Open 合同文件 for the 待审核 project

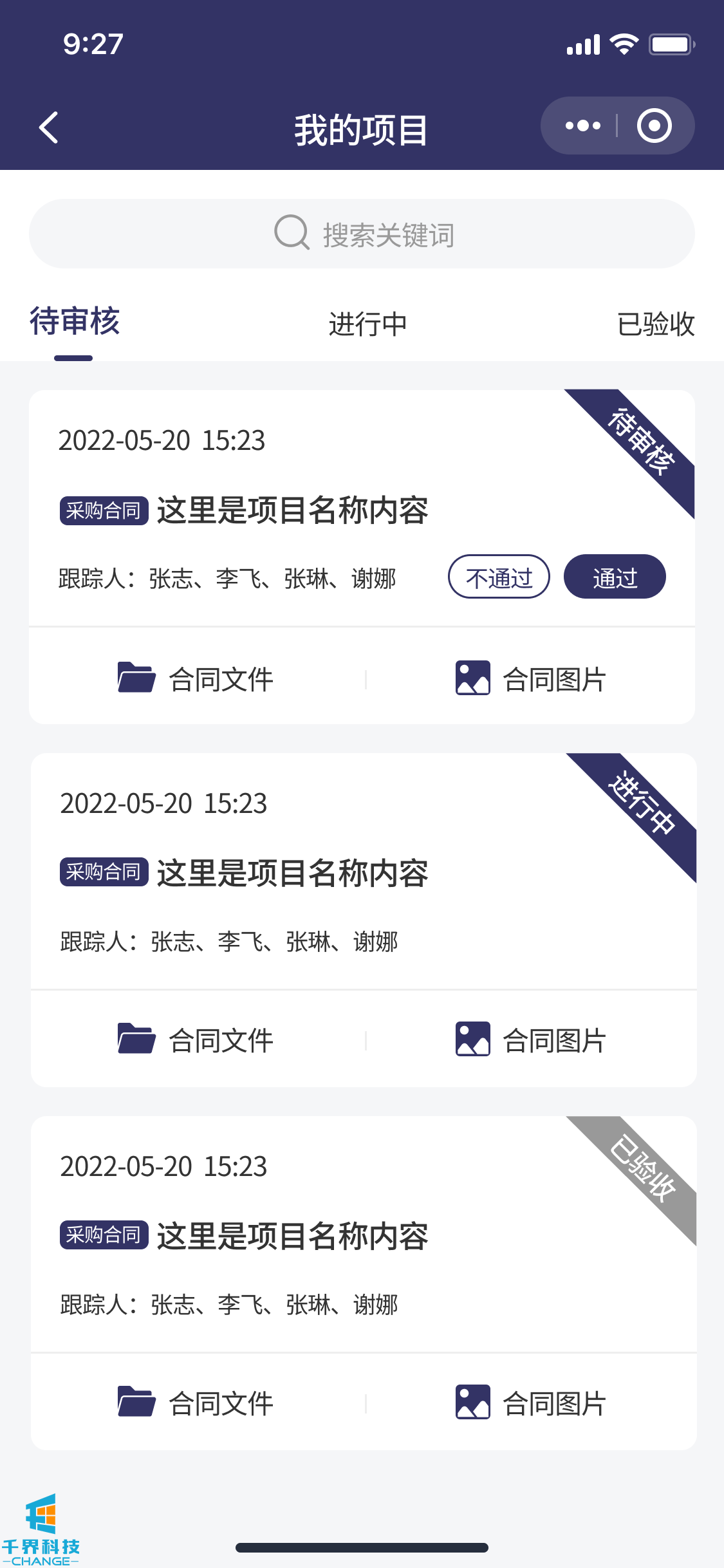196,679
